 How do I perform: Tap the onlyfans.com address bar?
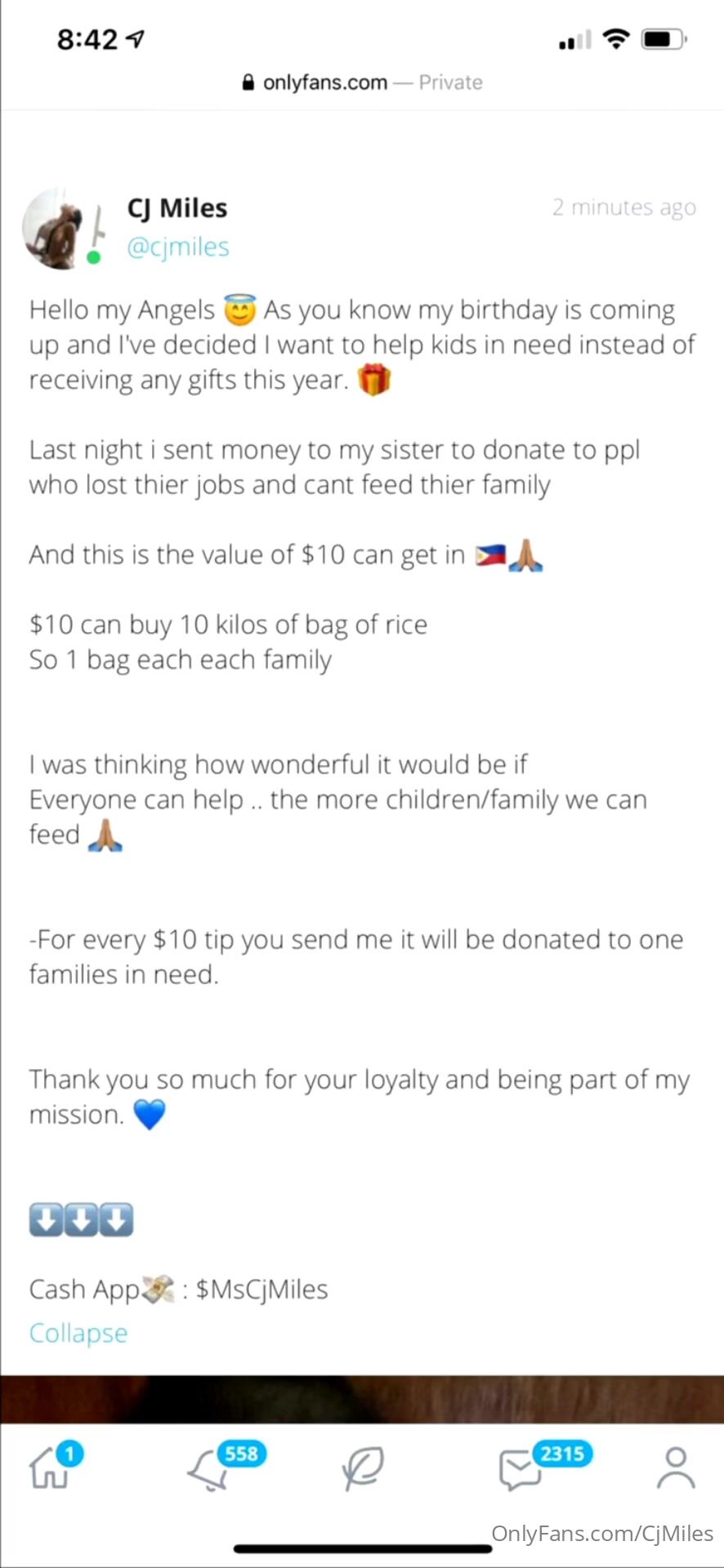(x=362, y=82)
